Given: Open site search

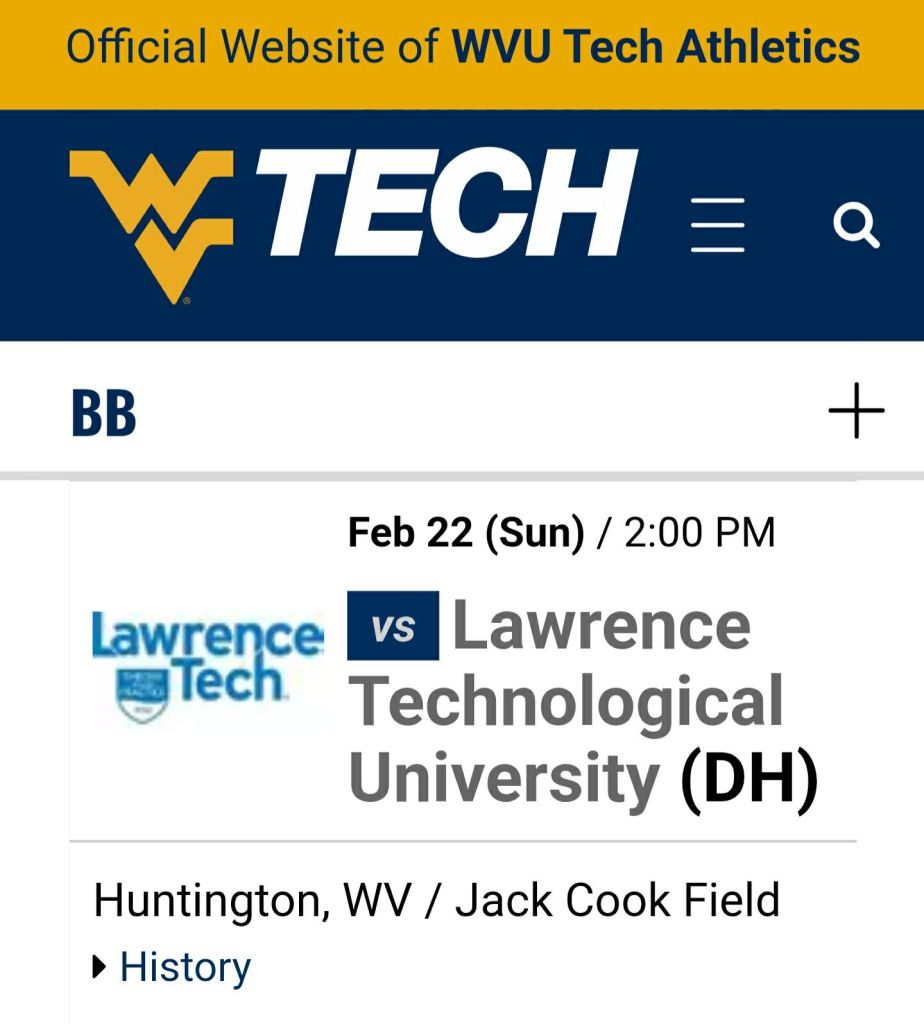Looking at the screenshot, I should click(x=856, y=225).
